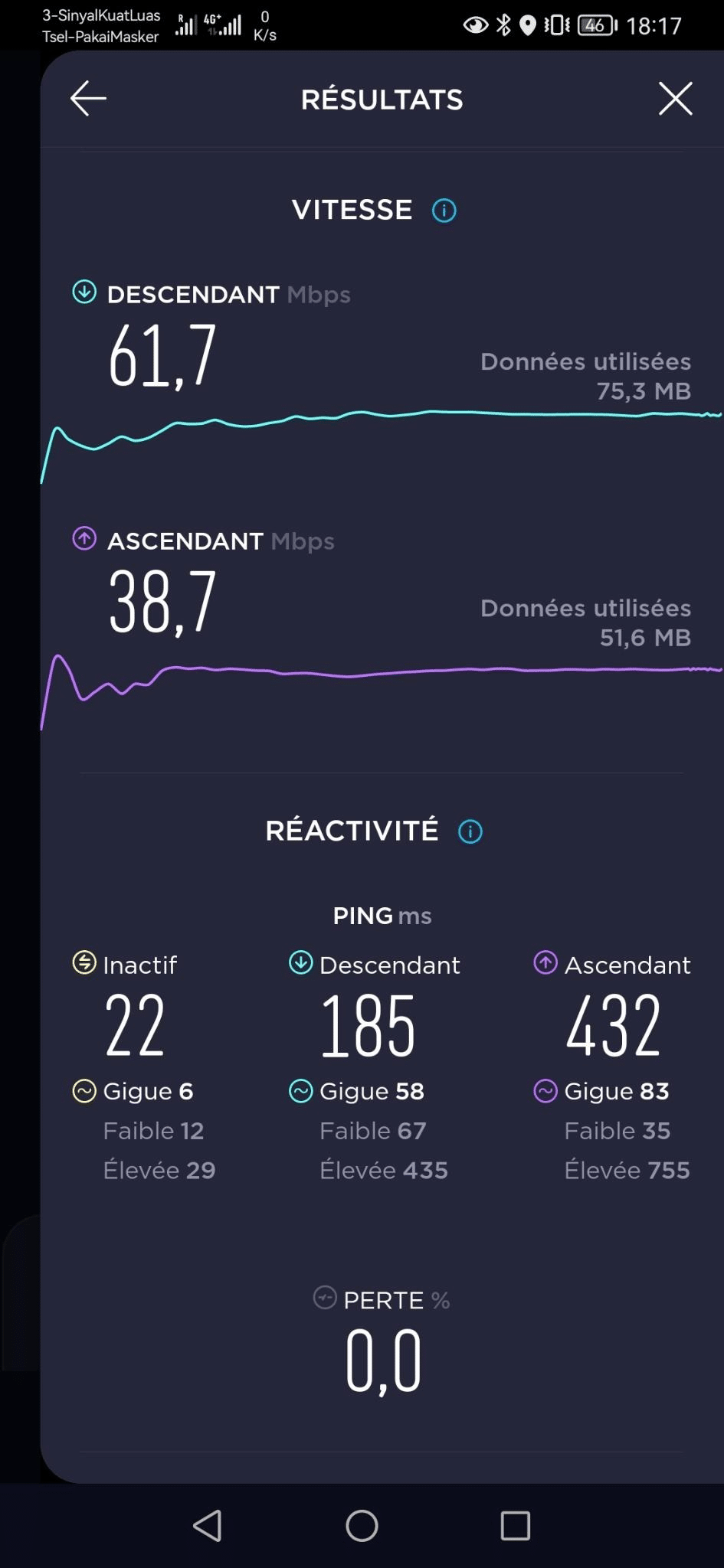The width and height of the screenshot is (724, 1568).
Task: Open the info icon next to Réactivité
Action: click(x=470, y=831)
